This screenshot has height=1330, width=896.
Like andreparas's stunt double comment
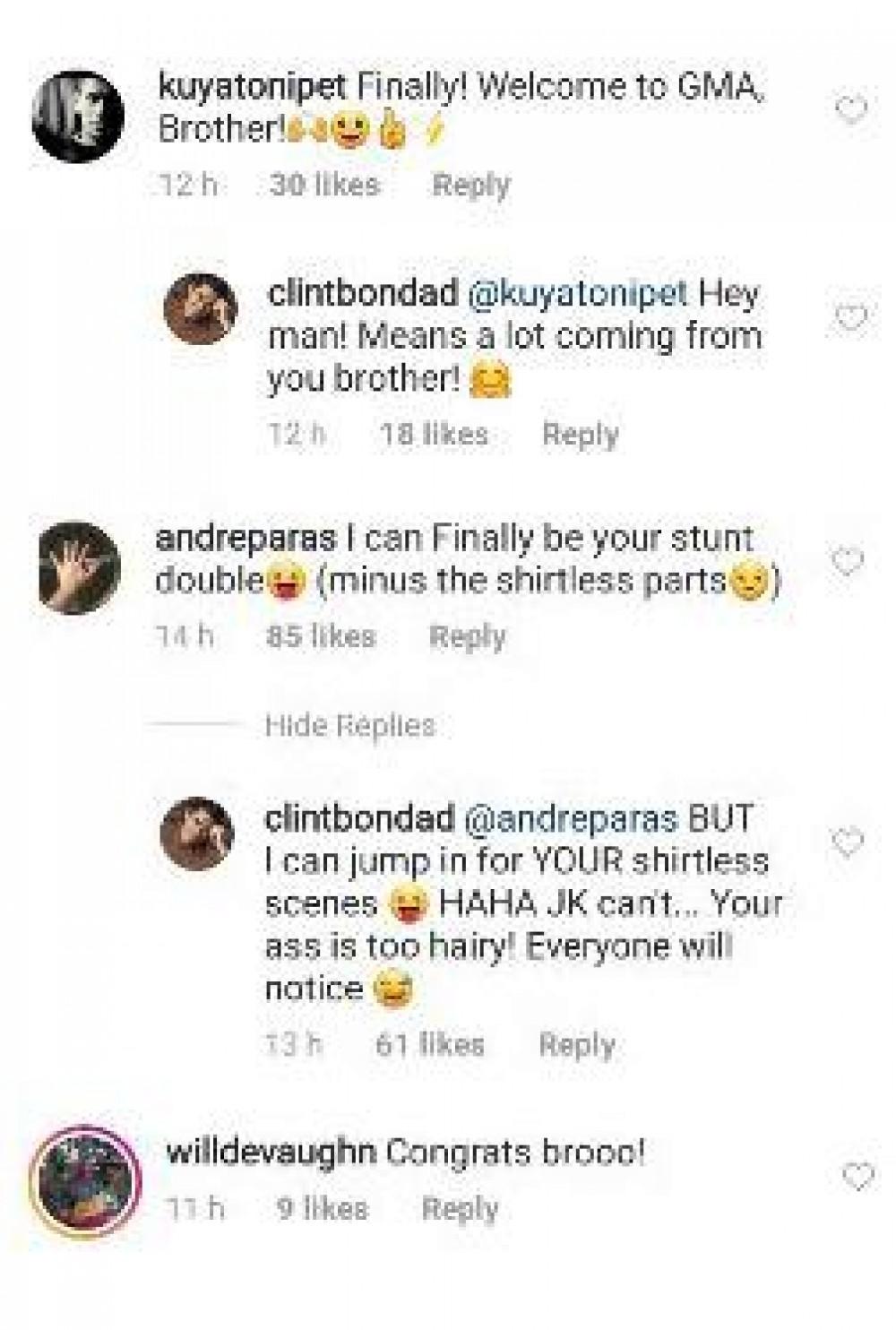coord(848,562)
